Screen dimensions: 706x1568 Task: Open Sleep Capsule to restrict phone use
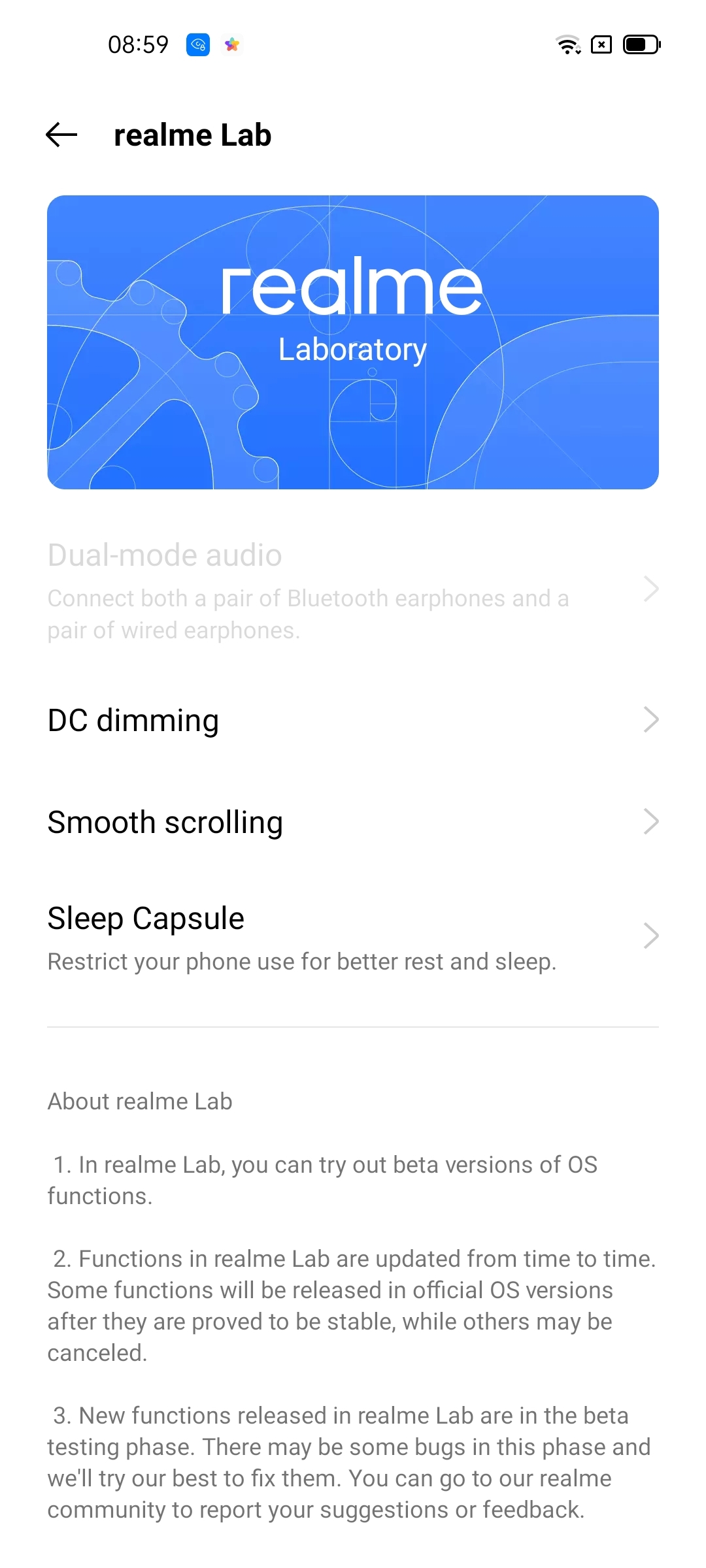(145, 918)
